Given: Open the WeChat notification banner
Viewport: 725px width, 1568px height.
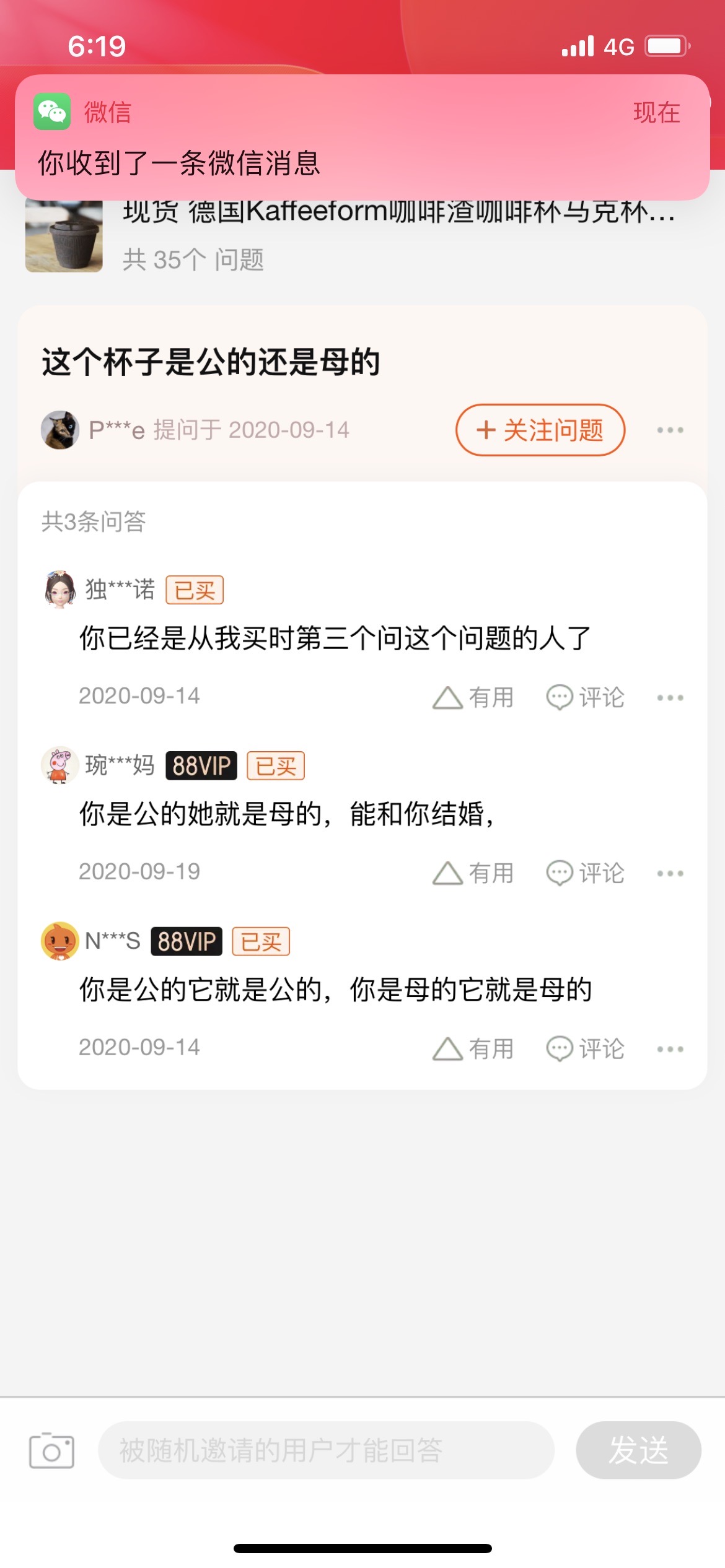Looking at the screenshot, I should click(362, 137).
